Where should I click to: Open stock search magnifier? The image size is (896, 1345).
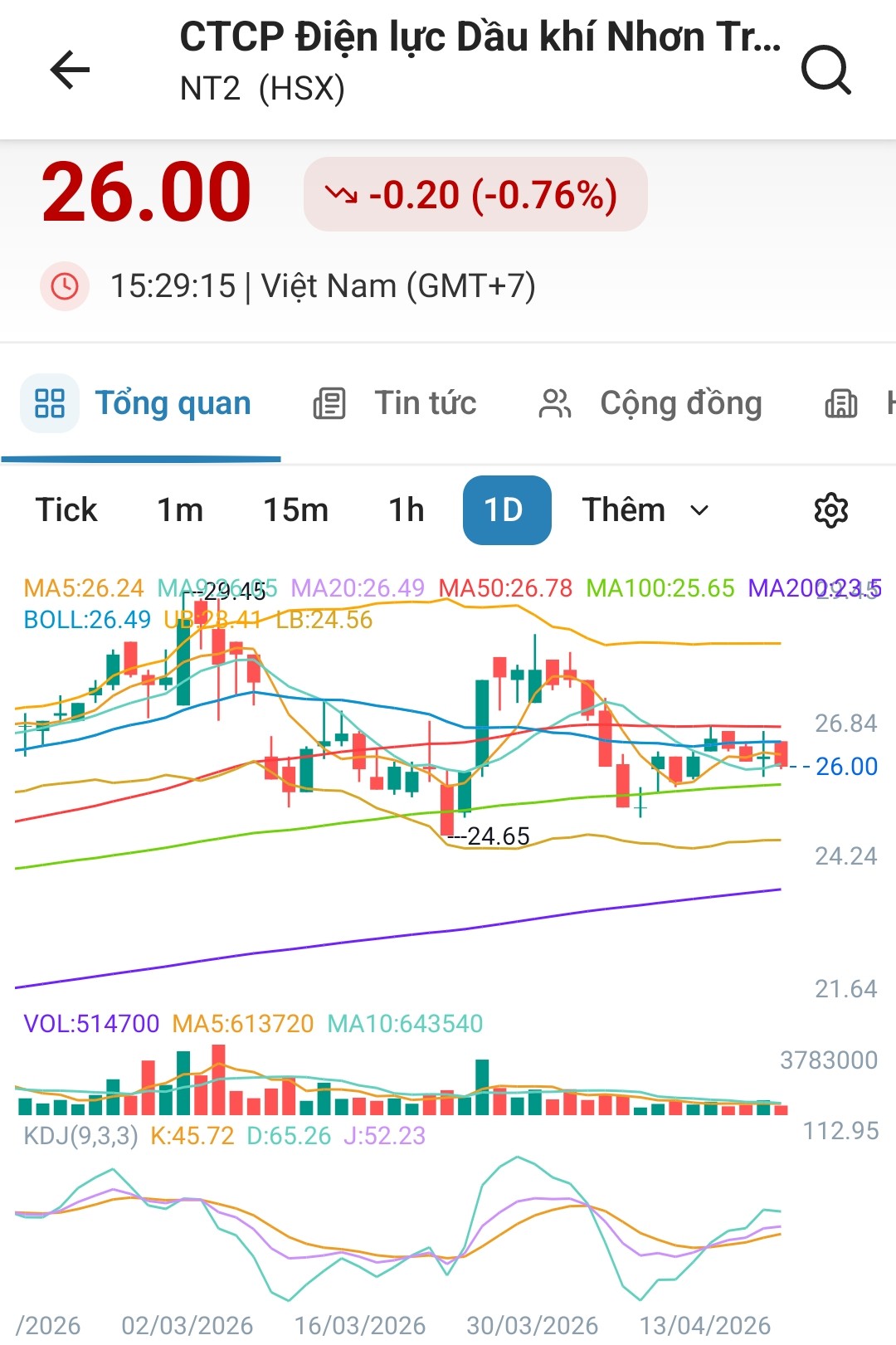pyautogui.click(x=825, y=70)
